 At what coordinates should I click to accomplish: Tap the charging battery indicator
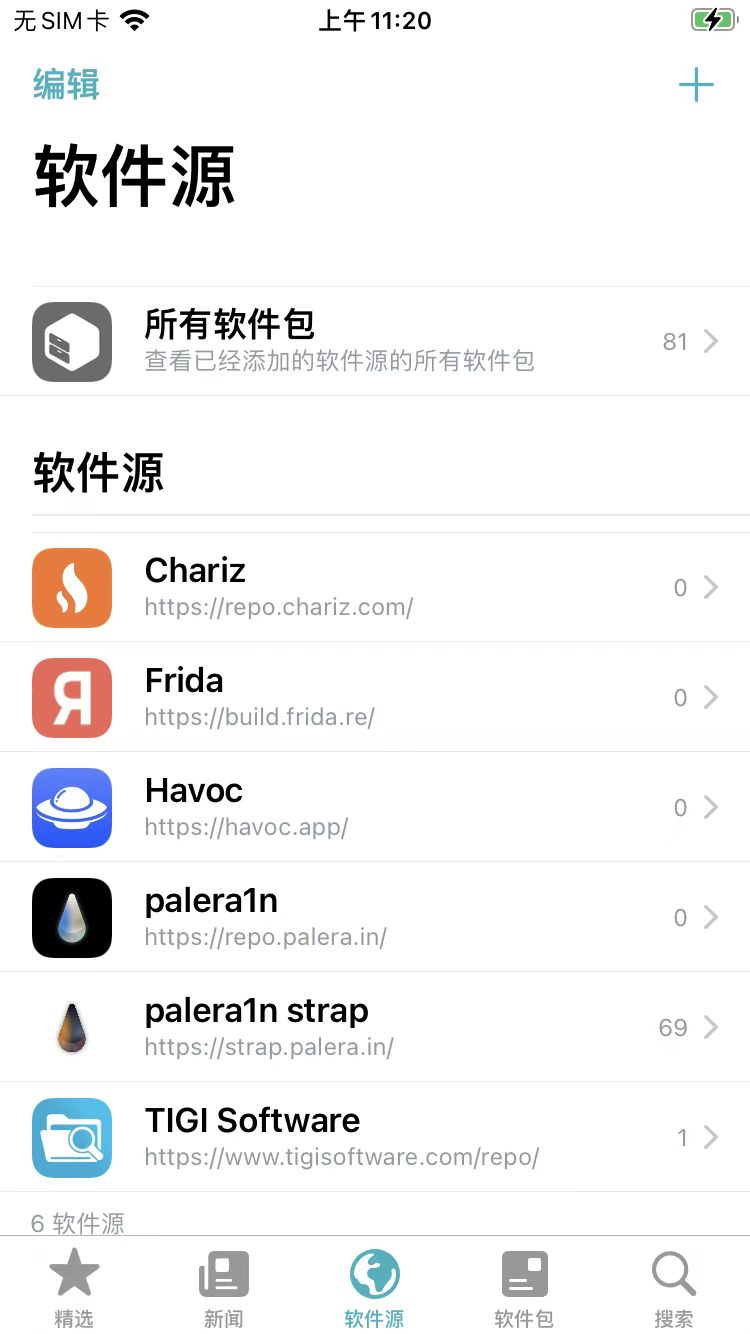[714, 18]
